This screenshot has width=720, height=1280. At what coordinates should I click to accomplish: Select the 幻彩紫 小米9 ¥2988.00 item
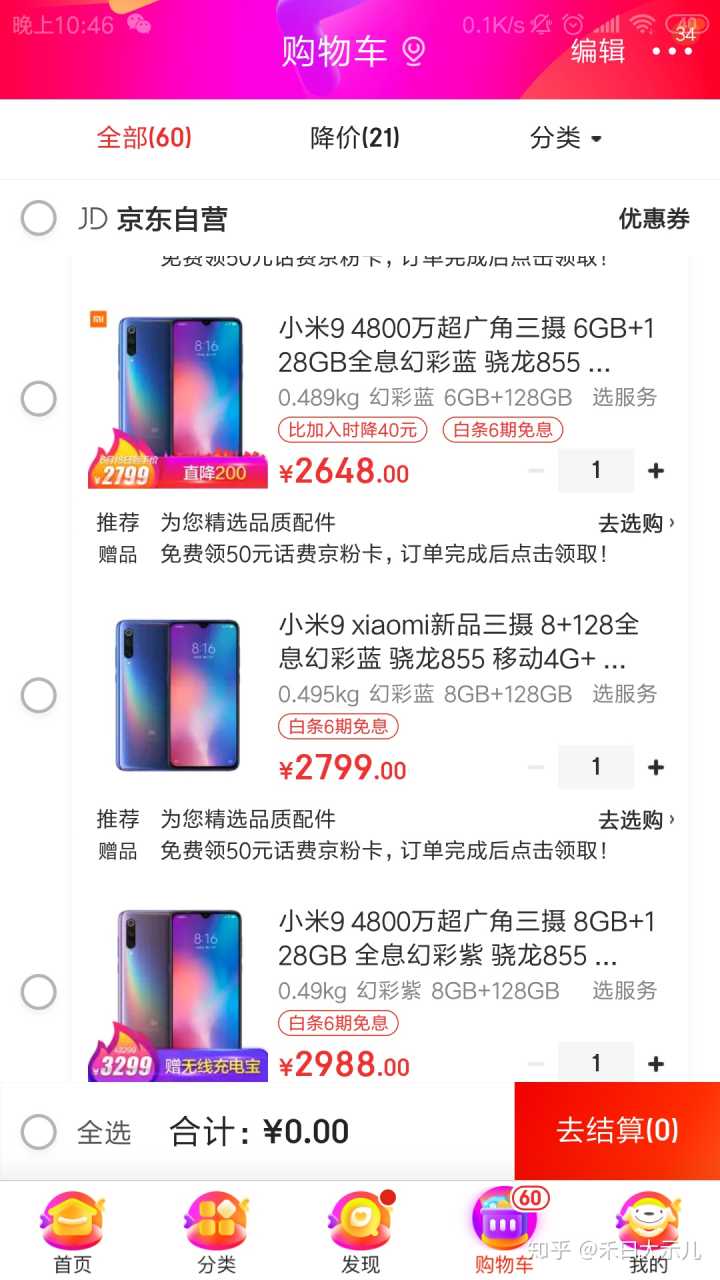[x=39, y=992]
